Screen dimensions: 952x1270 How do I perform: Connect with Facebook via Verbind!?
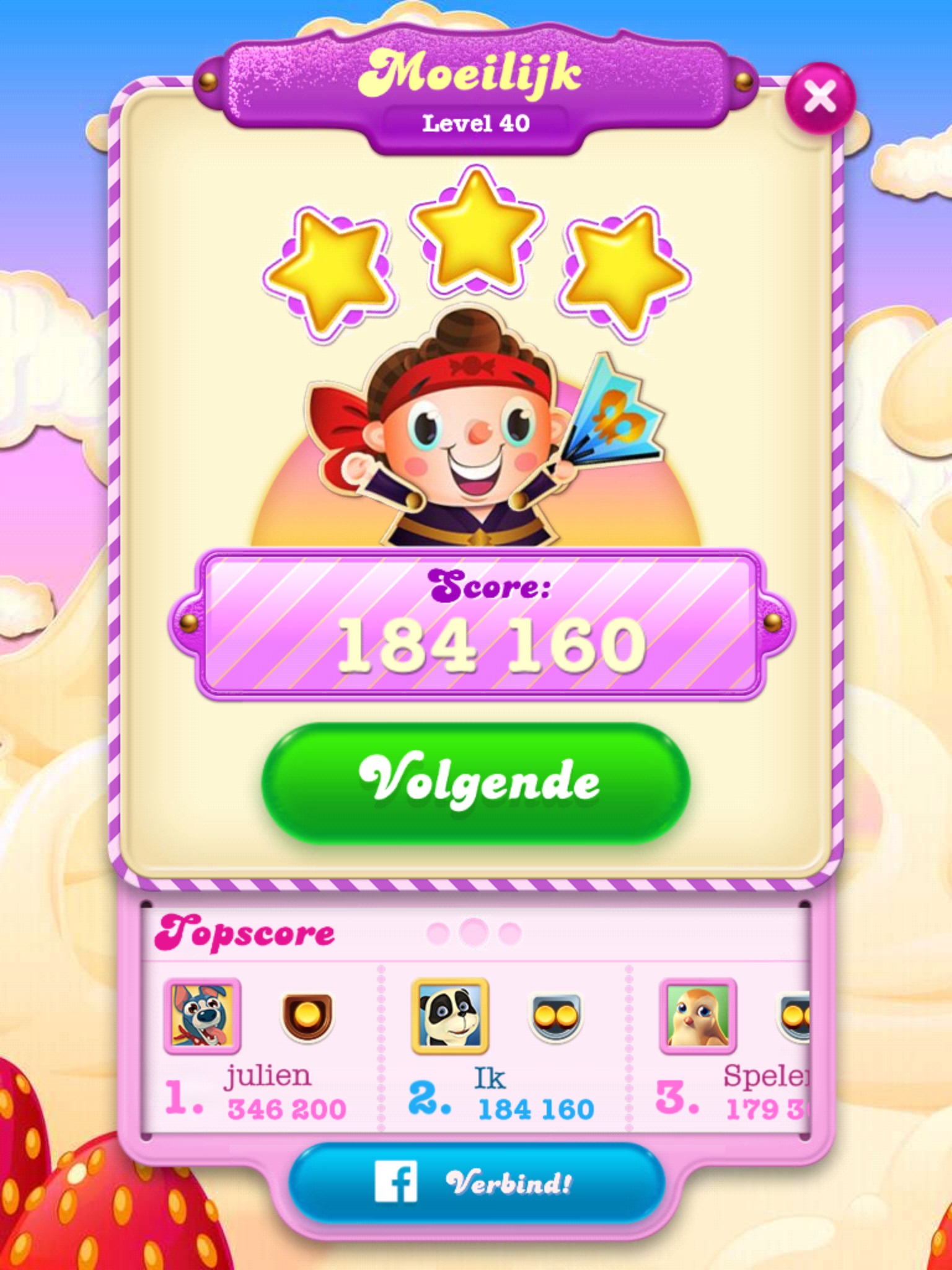[x=476, y=1183]
